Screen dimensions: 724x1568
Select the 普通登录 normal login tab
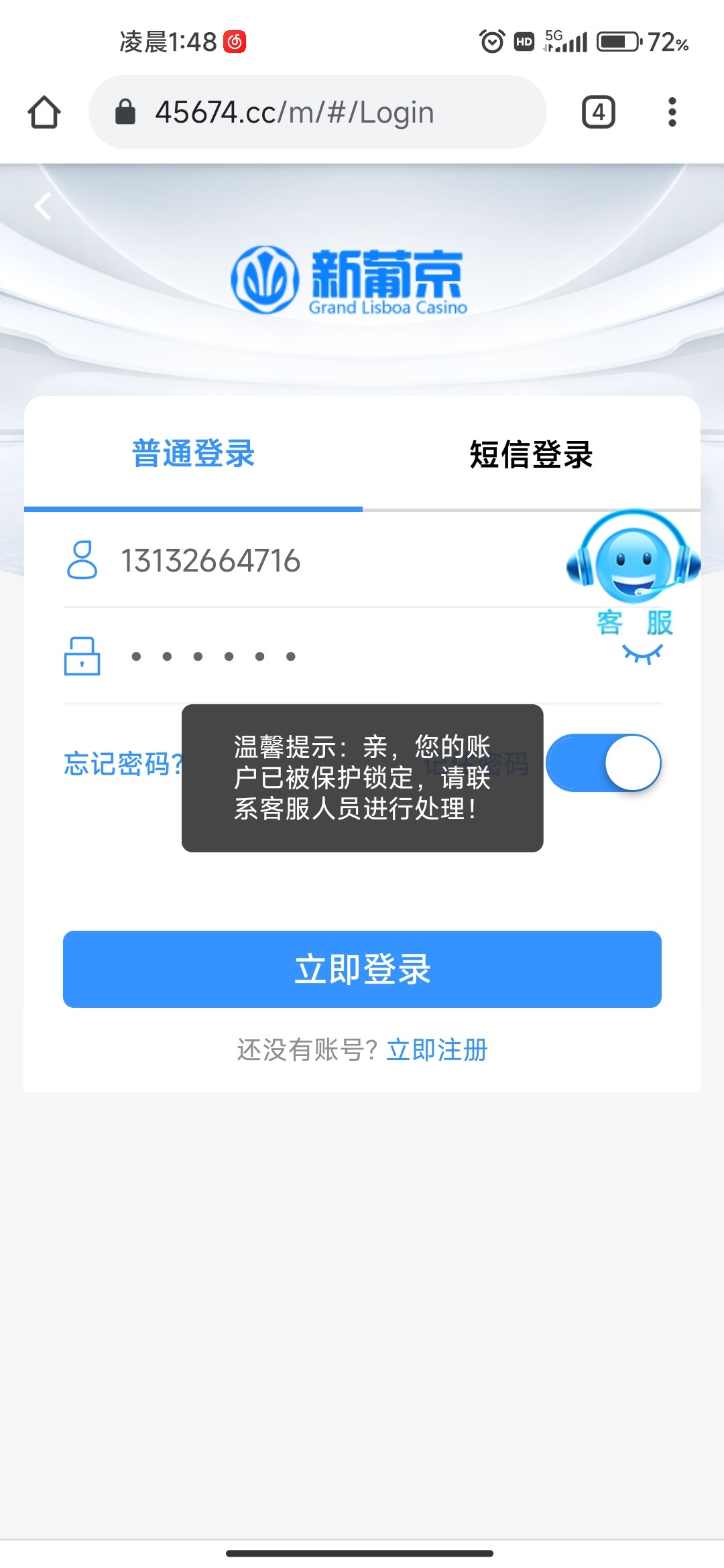(x=193, y=453)
